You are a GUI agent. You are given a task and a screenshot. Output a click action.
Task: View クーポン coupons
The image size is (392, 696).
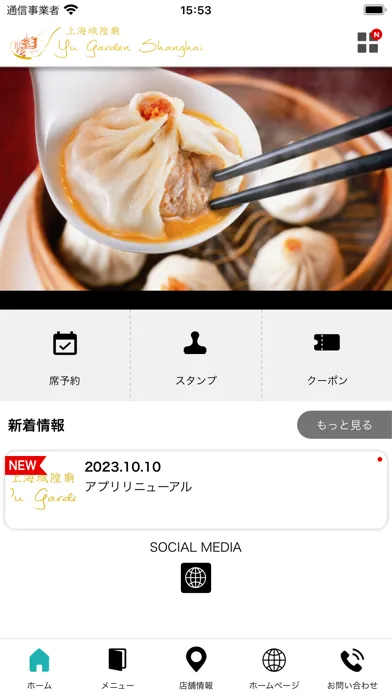(327, 356)
